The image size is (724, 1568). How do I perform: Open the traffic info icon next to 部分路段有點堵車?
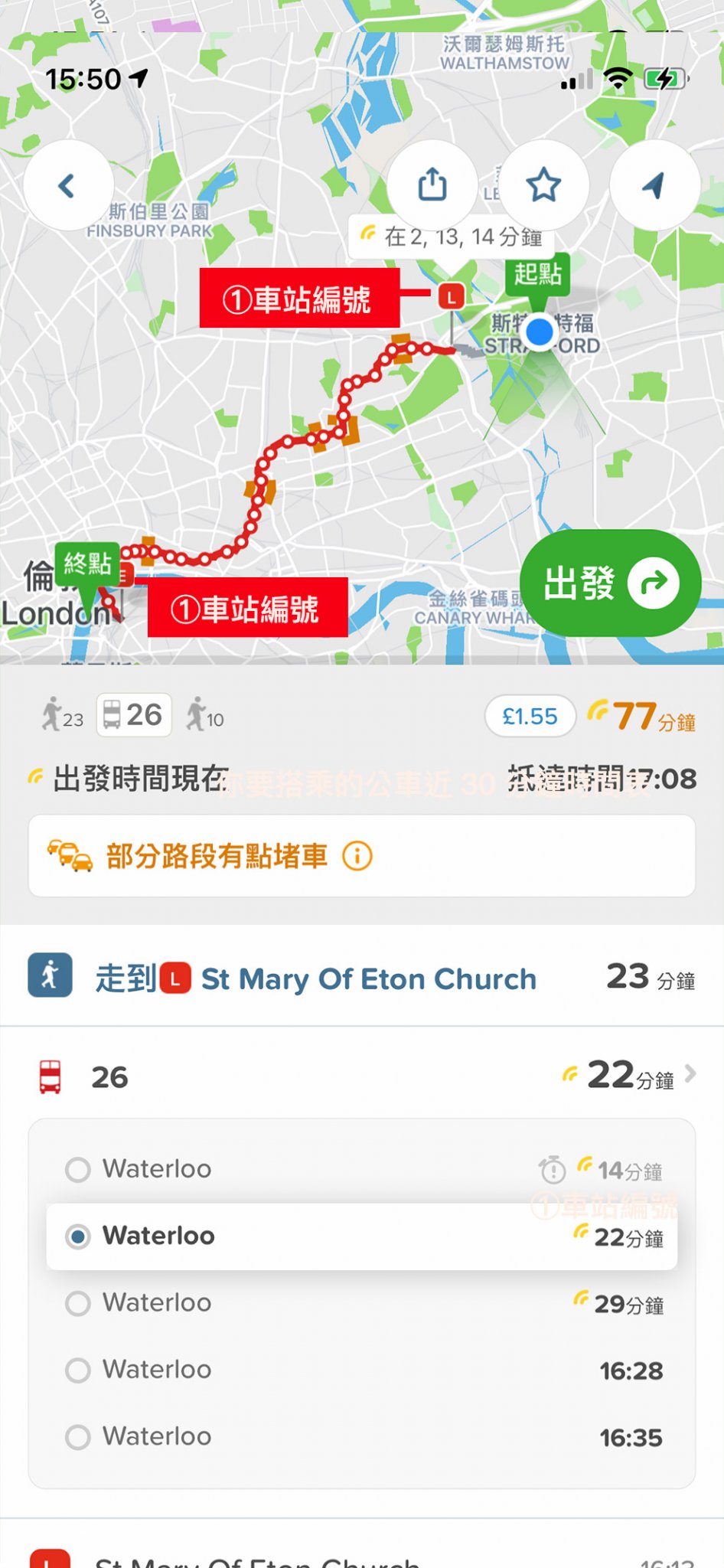pos(357,856)
